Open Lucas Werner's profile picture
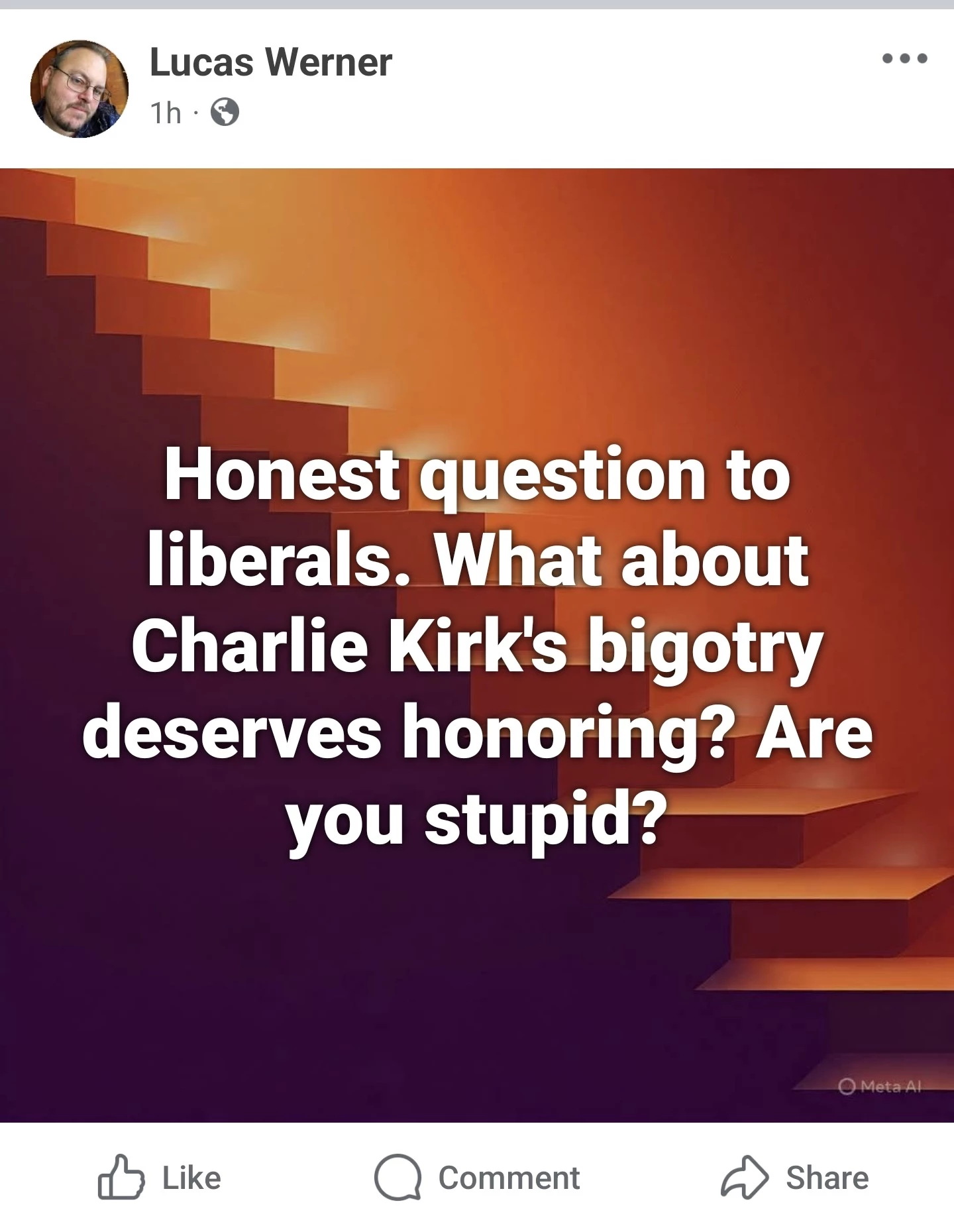Viewport: 954px width, 1232px height. click(79, 89)
